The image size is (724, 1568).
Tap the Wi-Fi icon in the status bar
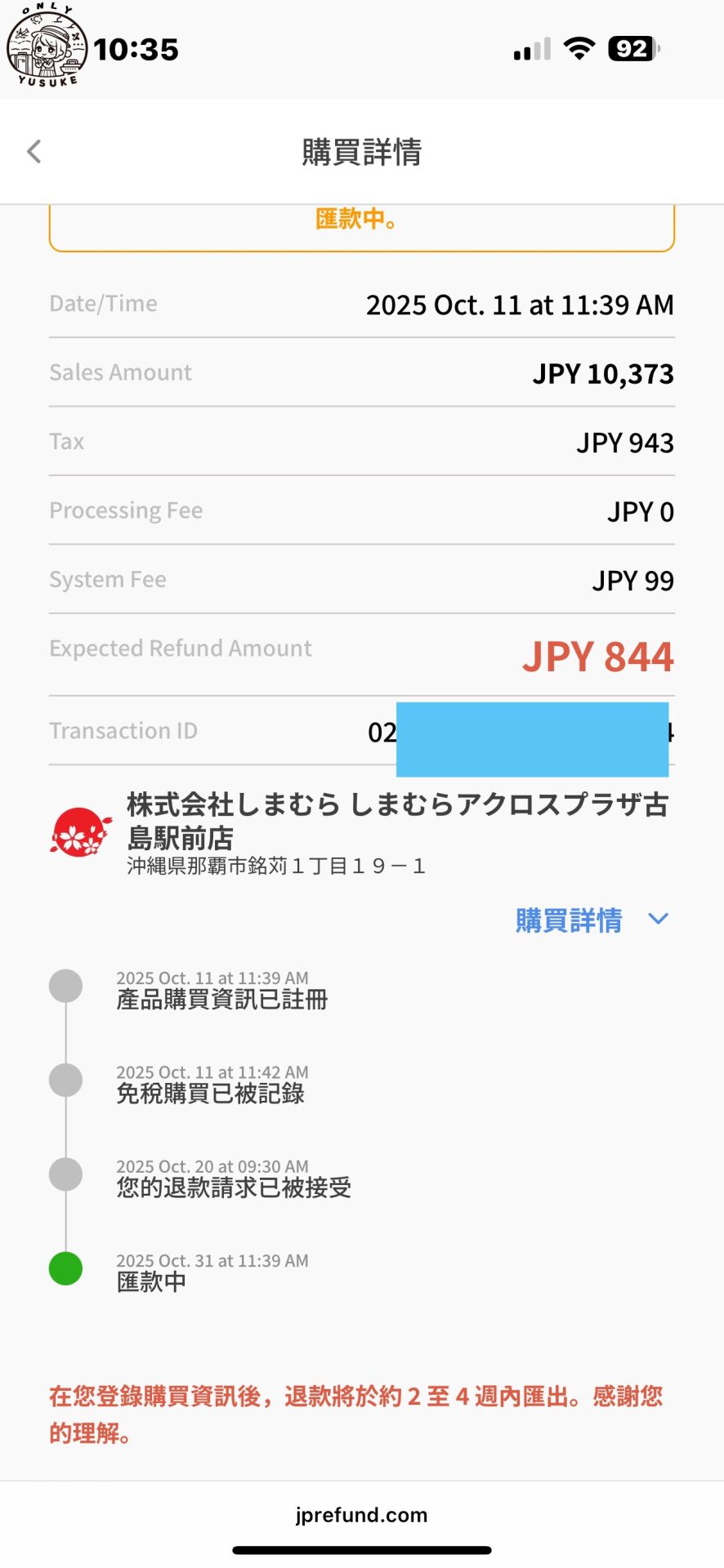click(577, 47)
